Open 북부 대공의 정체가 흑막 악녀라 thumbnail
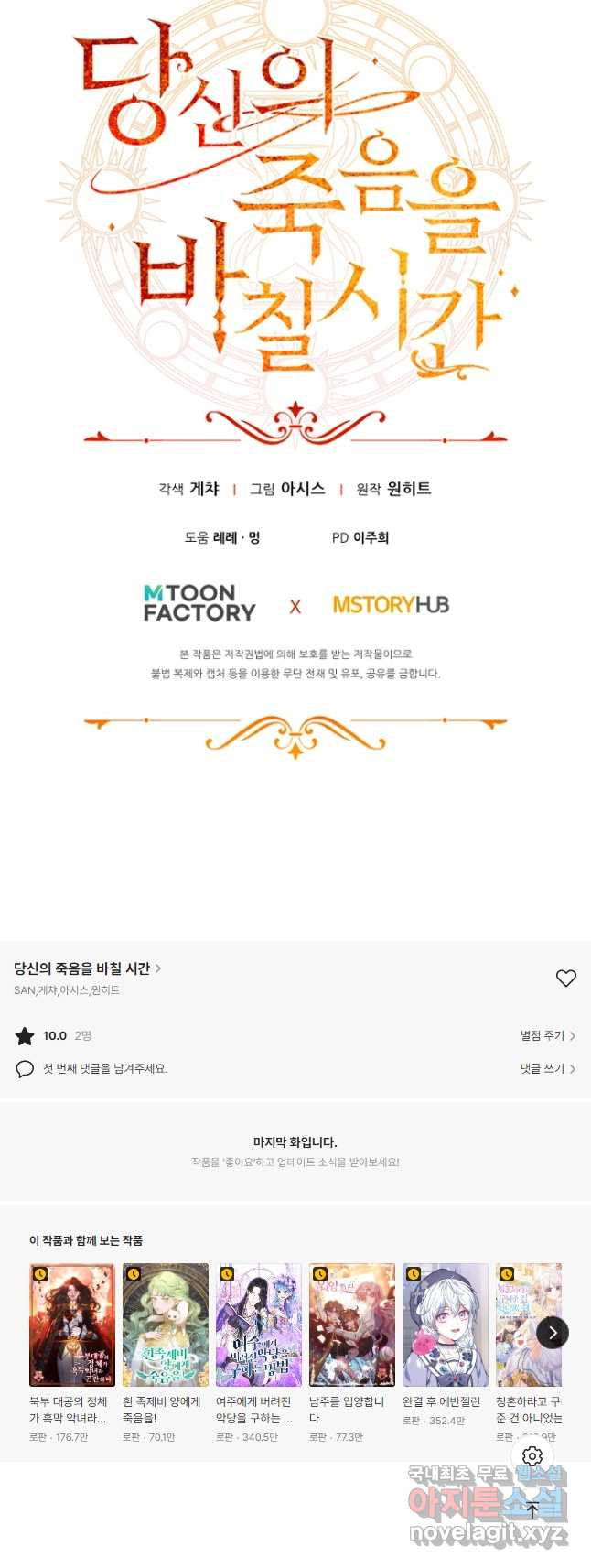Screen dimensions: 591x1568 pos(72,1325)
